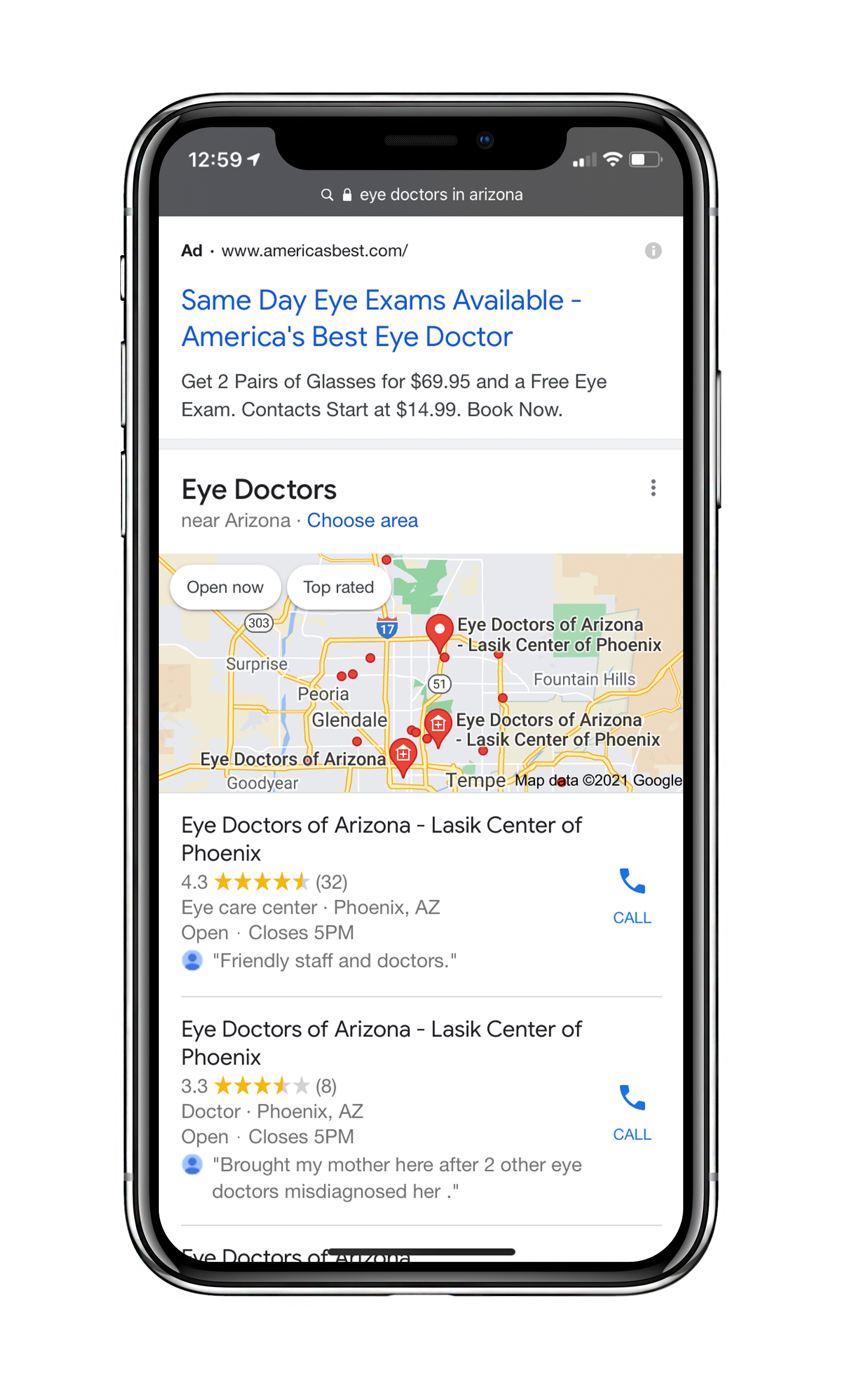The height and width of the screenshot is (1389, 868).
Task: Open the 3.3-rated Lasik Center of Phoenix listing
Action: [381, 1042]
